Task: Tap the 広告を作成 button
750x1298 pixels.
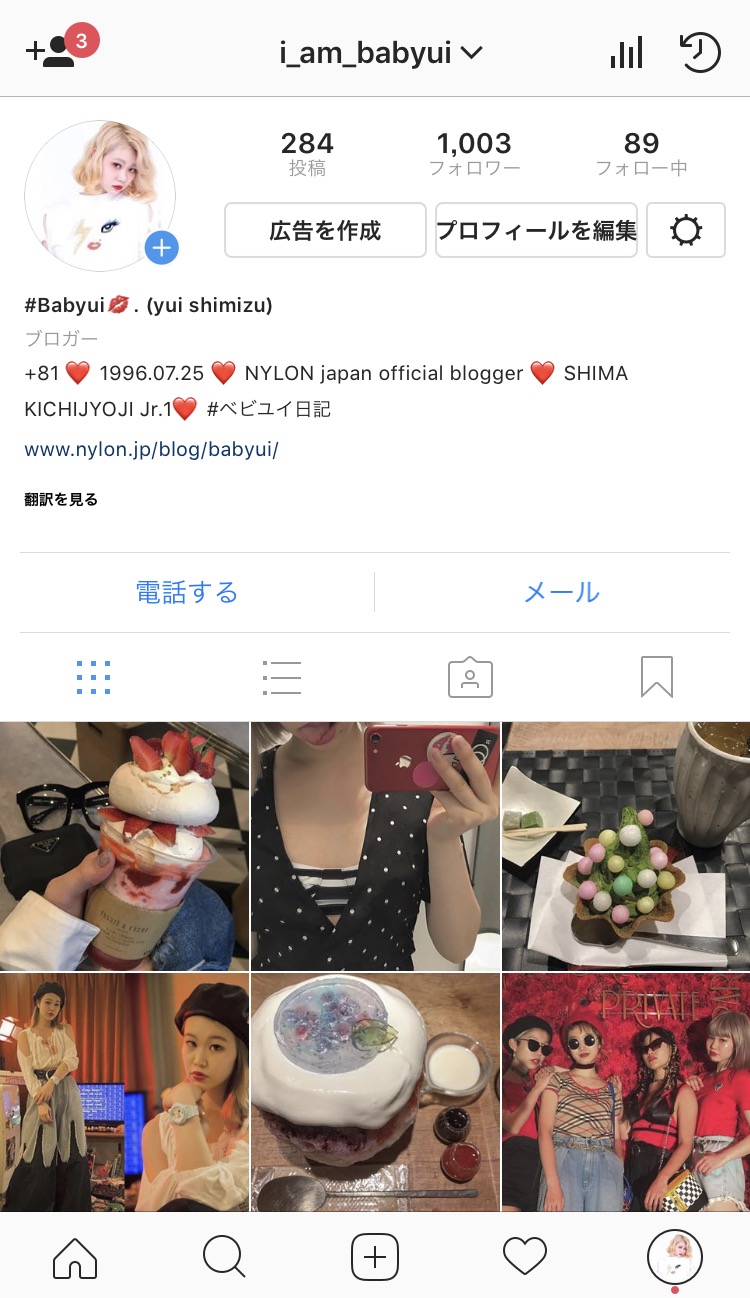Action: coord(325,230)
